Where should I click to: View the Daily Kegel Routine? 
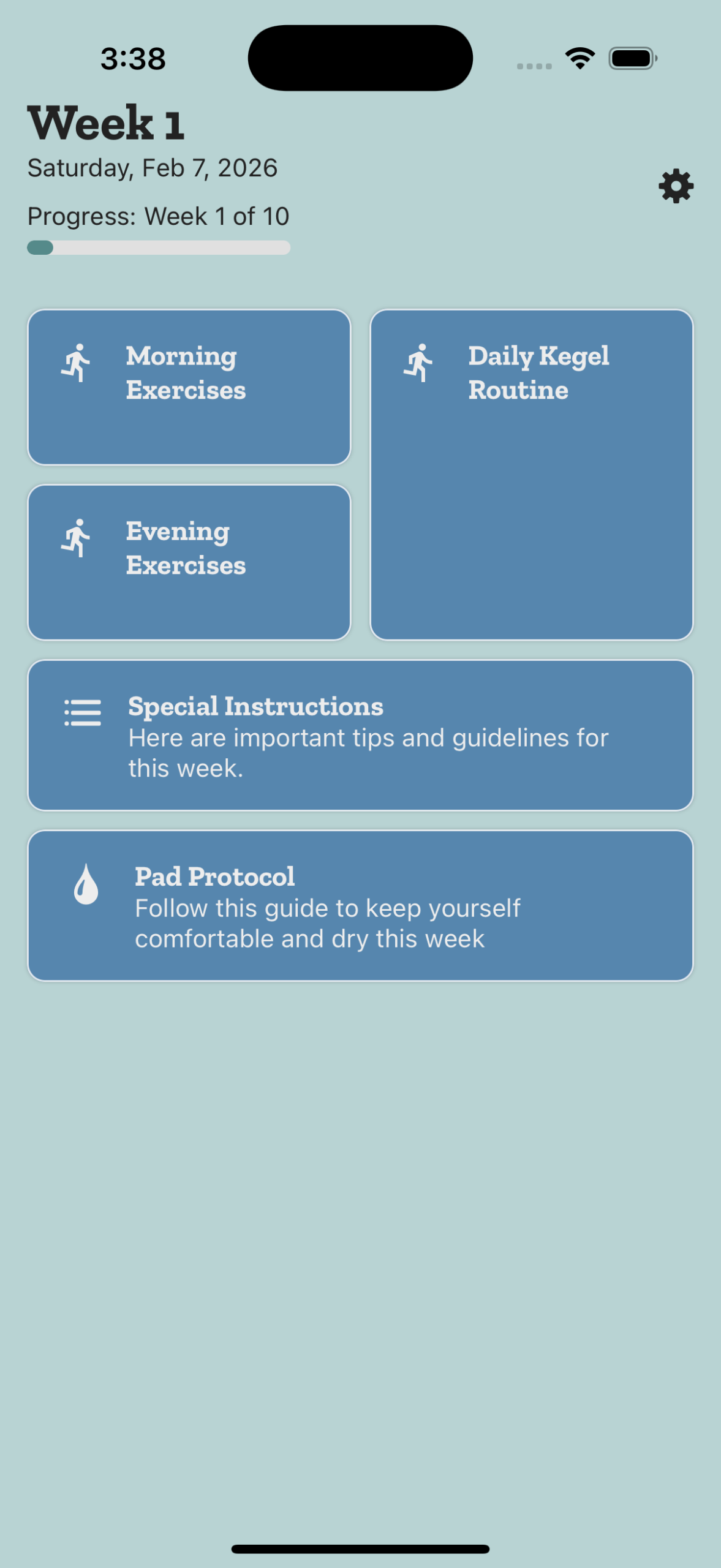531,475
